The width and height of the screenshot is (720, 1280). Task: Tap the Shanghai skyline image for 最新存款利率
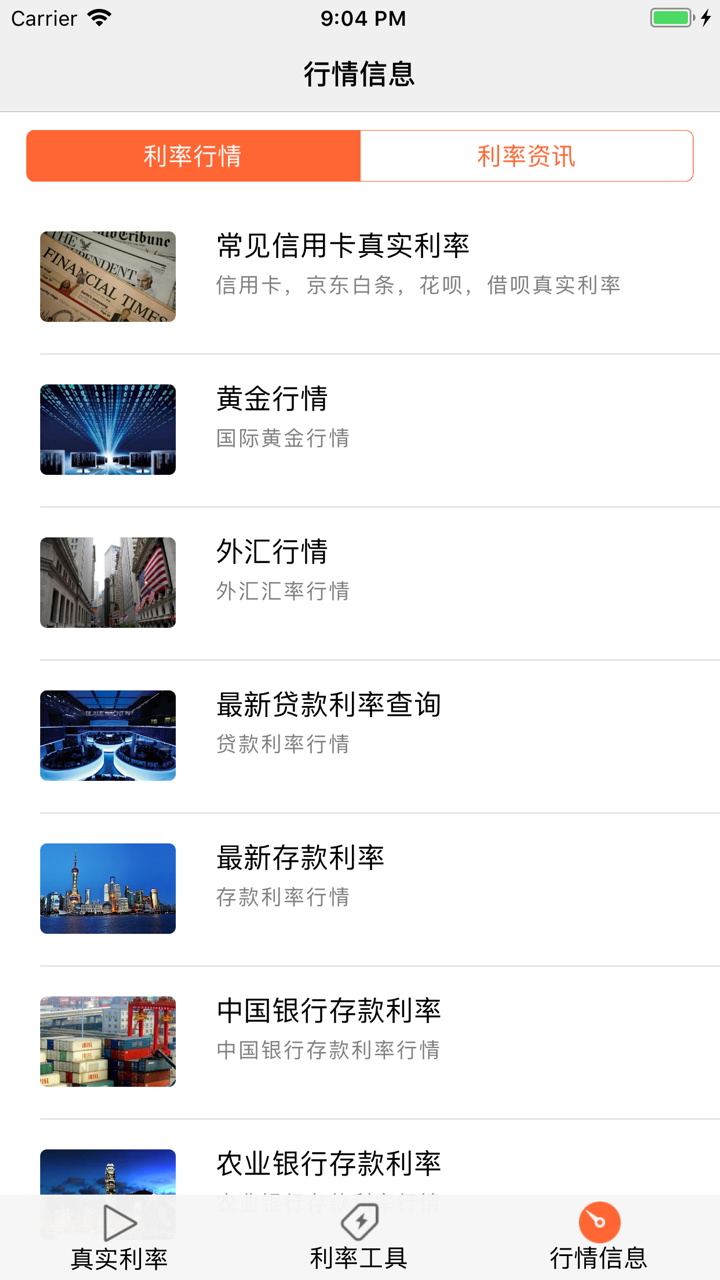point(107,888)
